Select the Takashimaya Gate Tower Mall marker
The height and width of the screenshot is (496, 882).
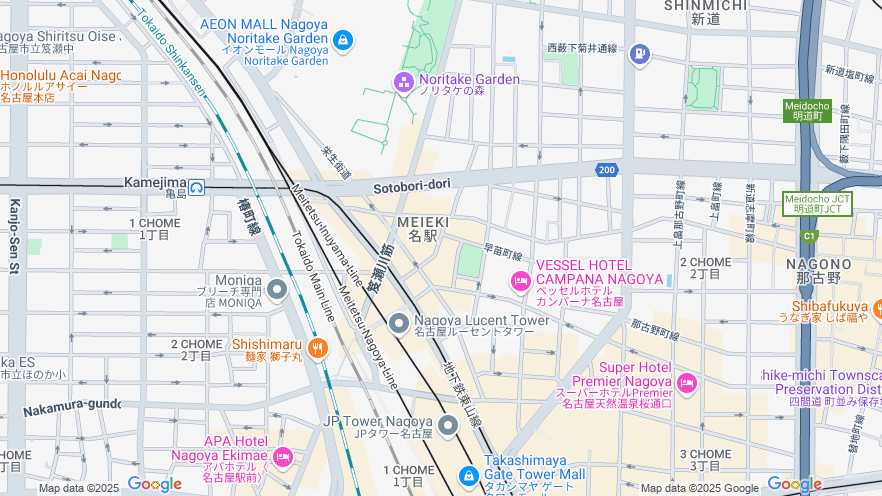point(469,476)
